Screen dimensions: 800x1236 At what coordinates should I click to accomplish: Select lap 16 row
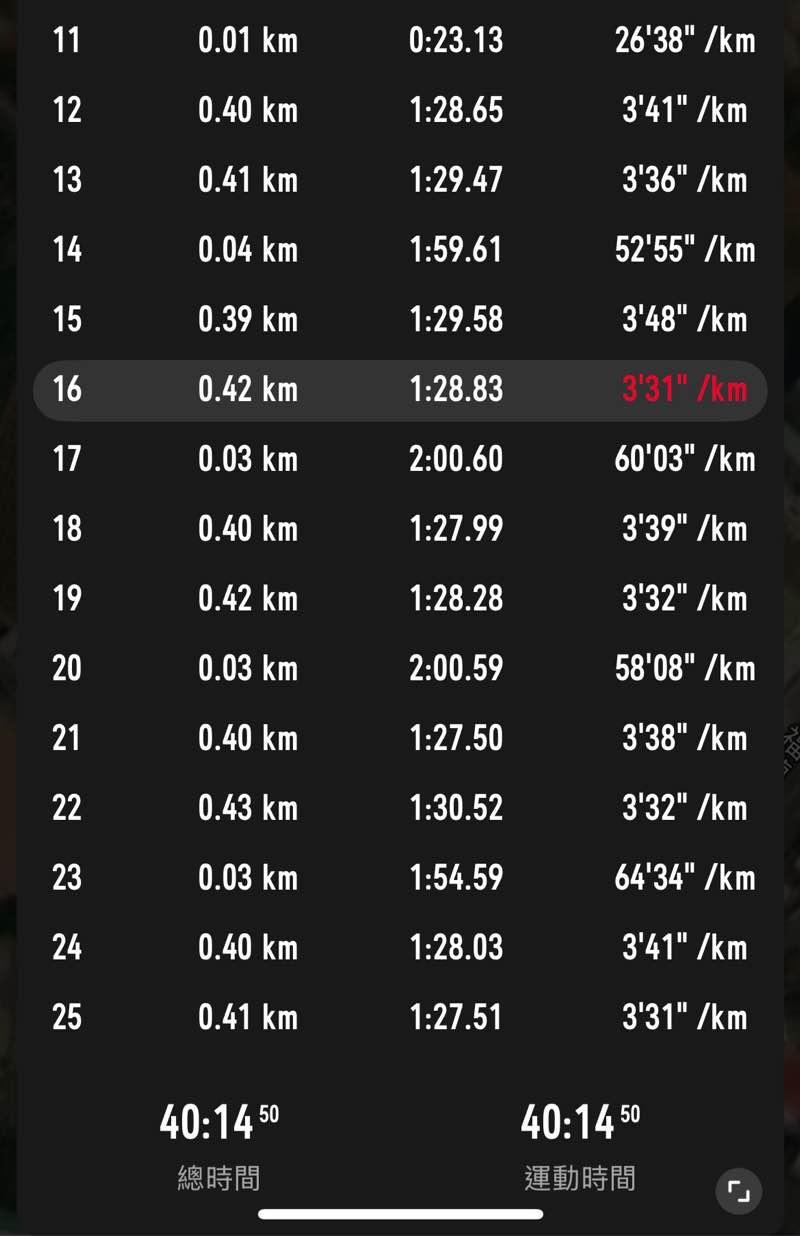[x=400, y=389]
